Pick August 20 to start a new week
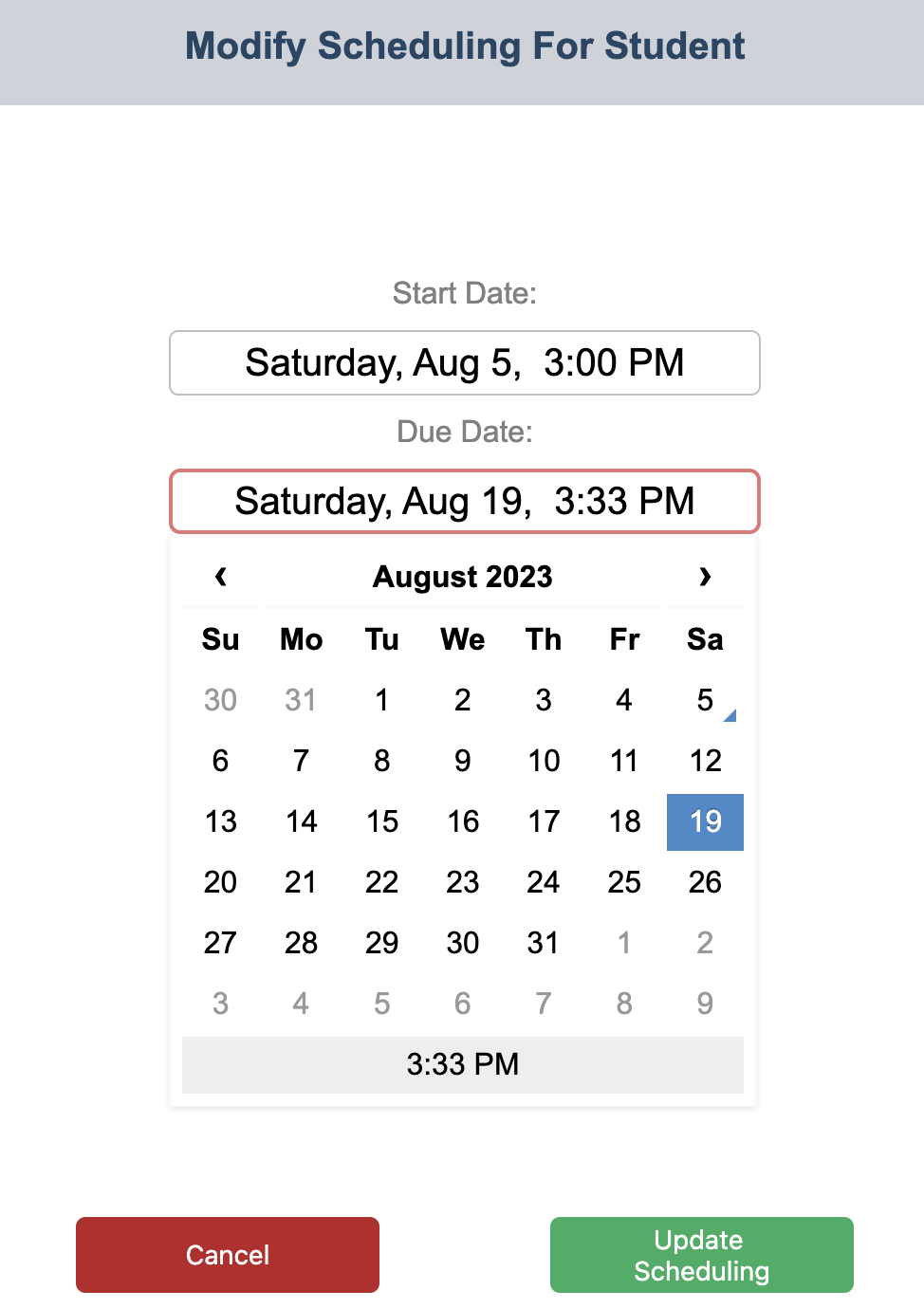924x1309 pixels. (220, 882)
